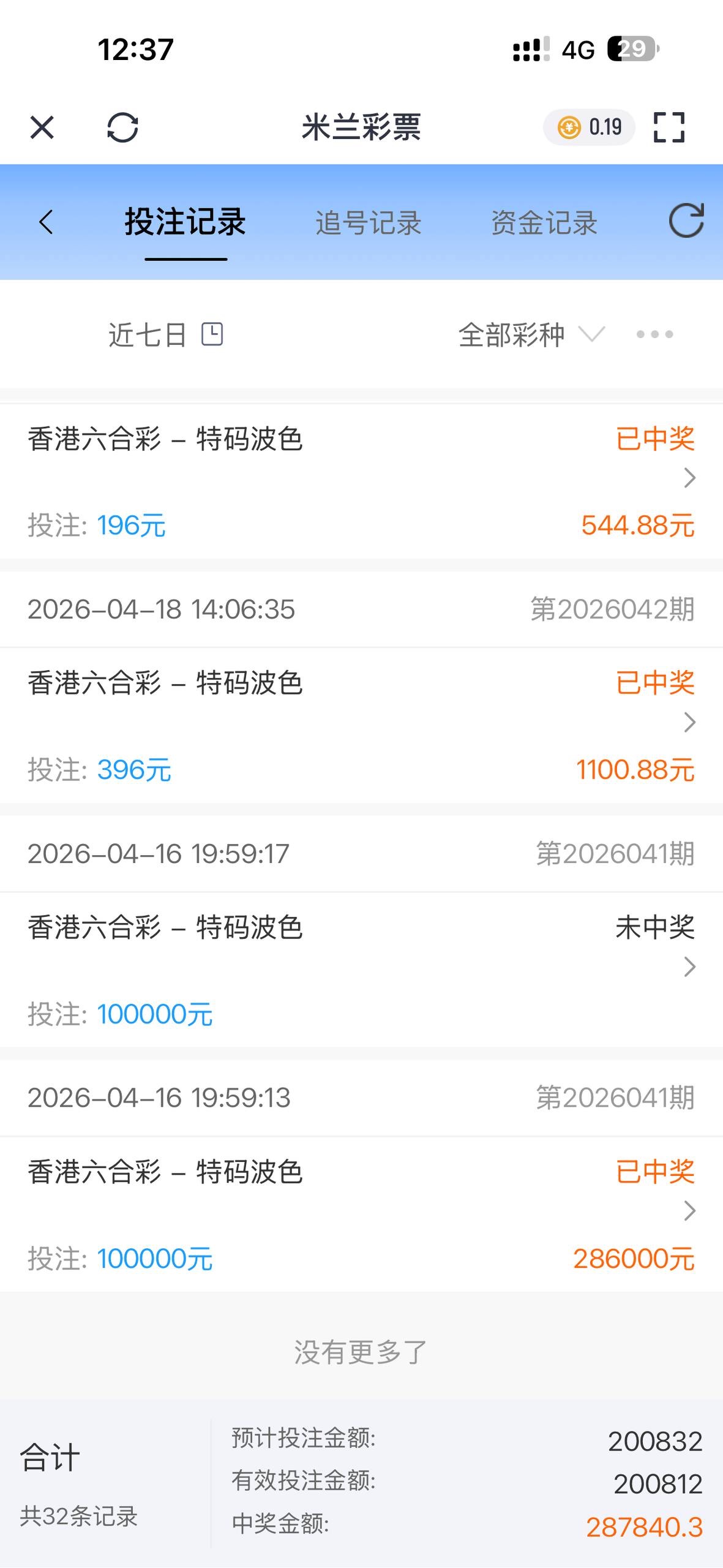Tap the blue 396元 bet amount link
Image resolution: width=723 pixels, height=1568 pixels.
[x=135, y=771]
